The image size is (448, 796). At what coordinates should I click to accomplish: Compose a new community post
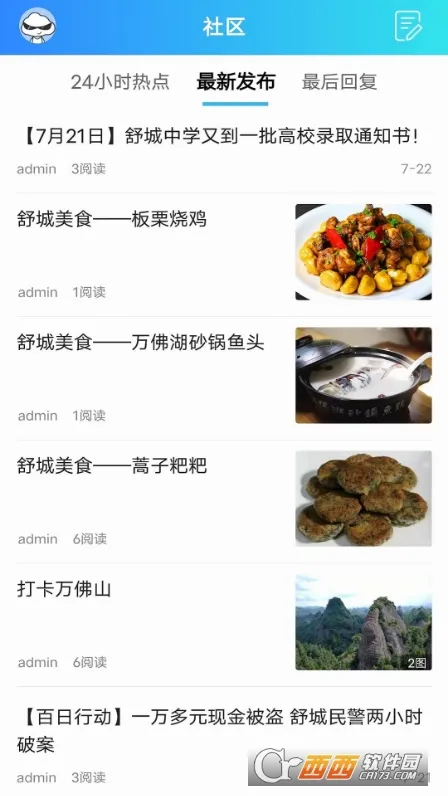pyautogui.click(x=408, y=26)
